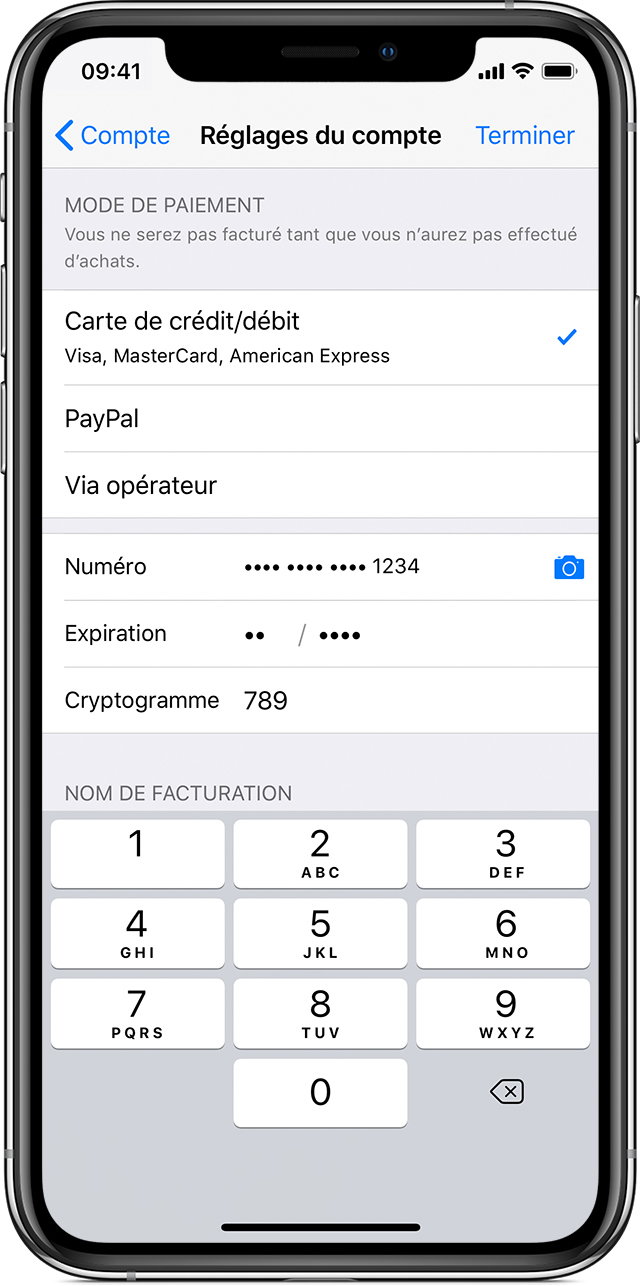The height and width of the screenshot is (1286, 640).
Task: Delete last digit with backspace key
Action: (x=507, y=1093)
